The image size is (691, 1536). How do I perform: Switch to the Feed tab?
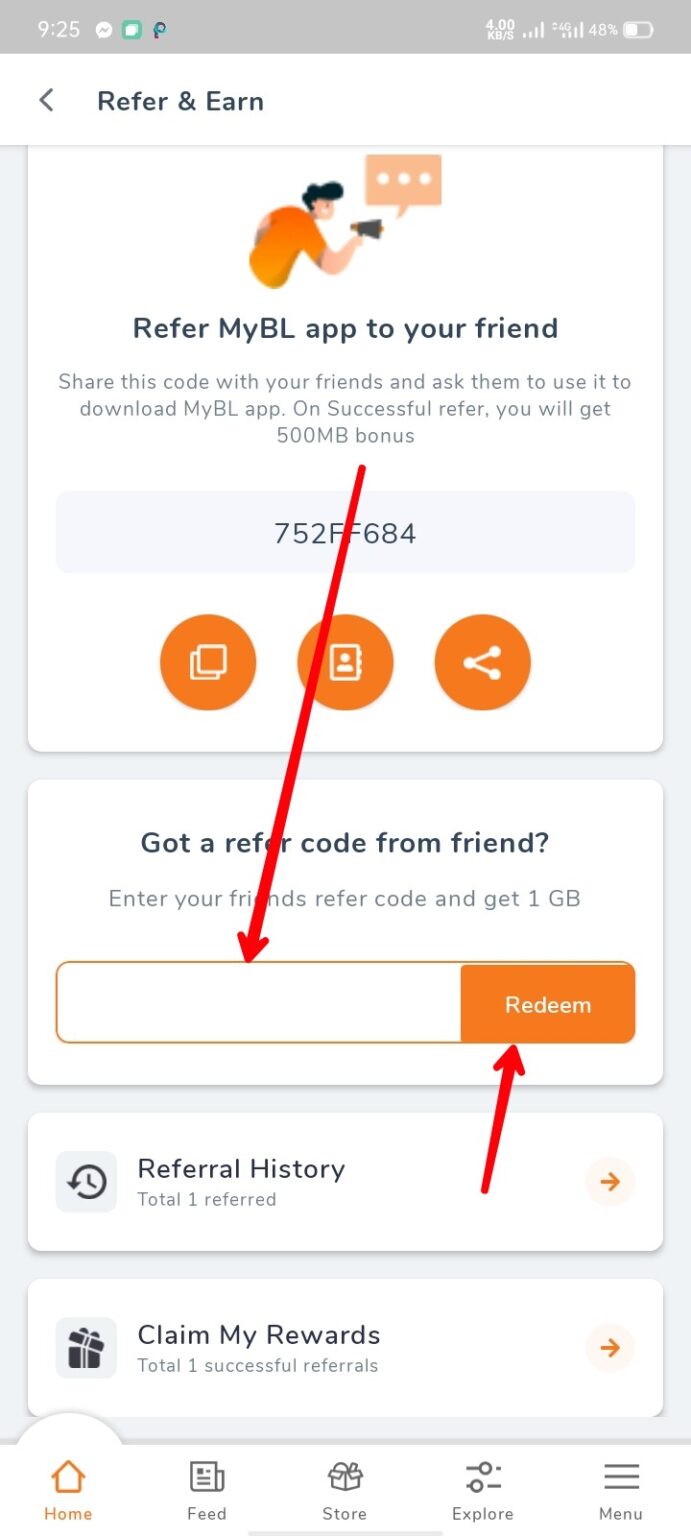(x=207, y=1490)
